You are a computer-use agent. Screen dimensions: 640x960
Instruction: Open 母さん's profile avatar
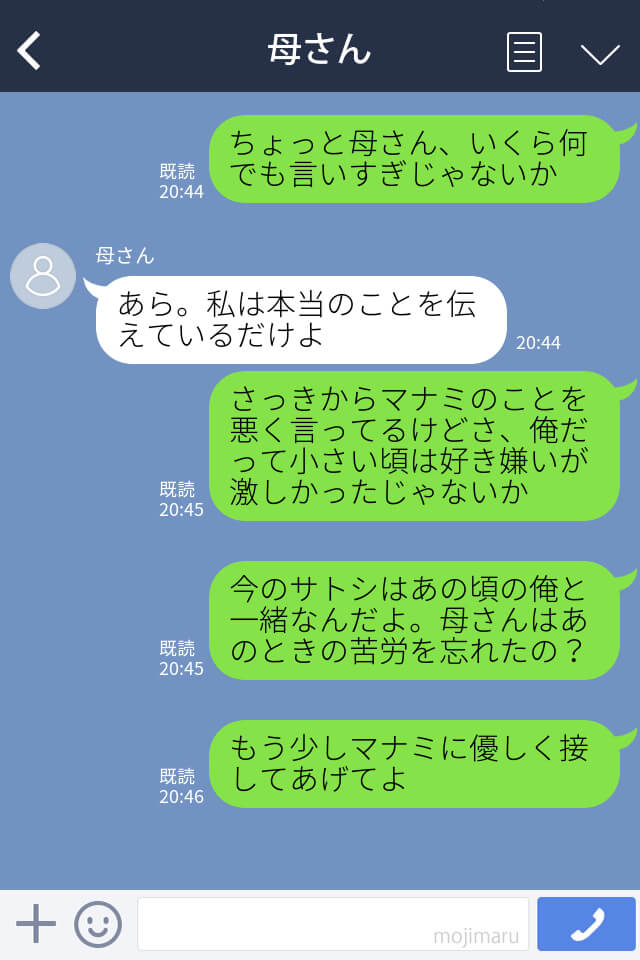click(x=43, y=276)
